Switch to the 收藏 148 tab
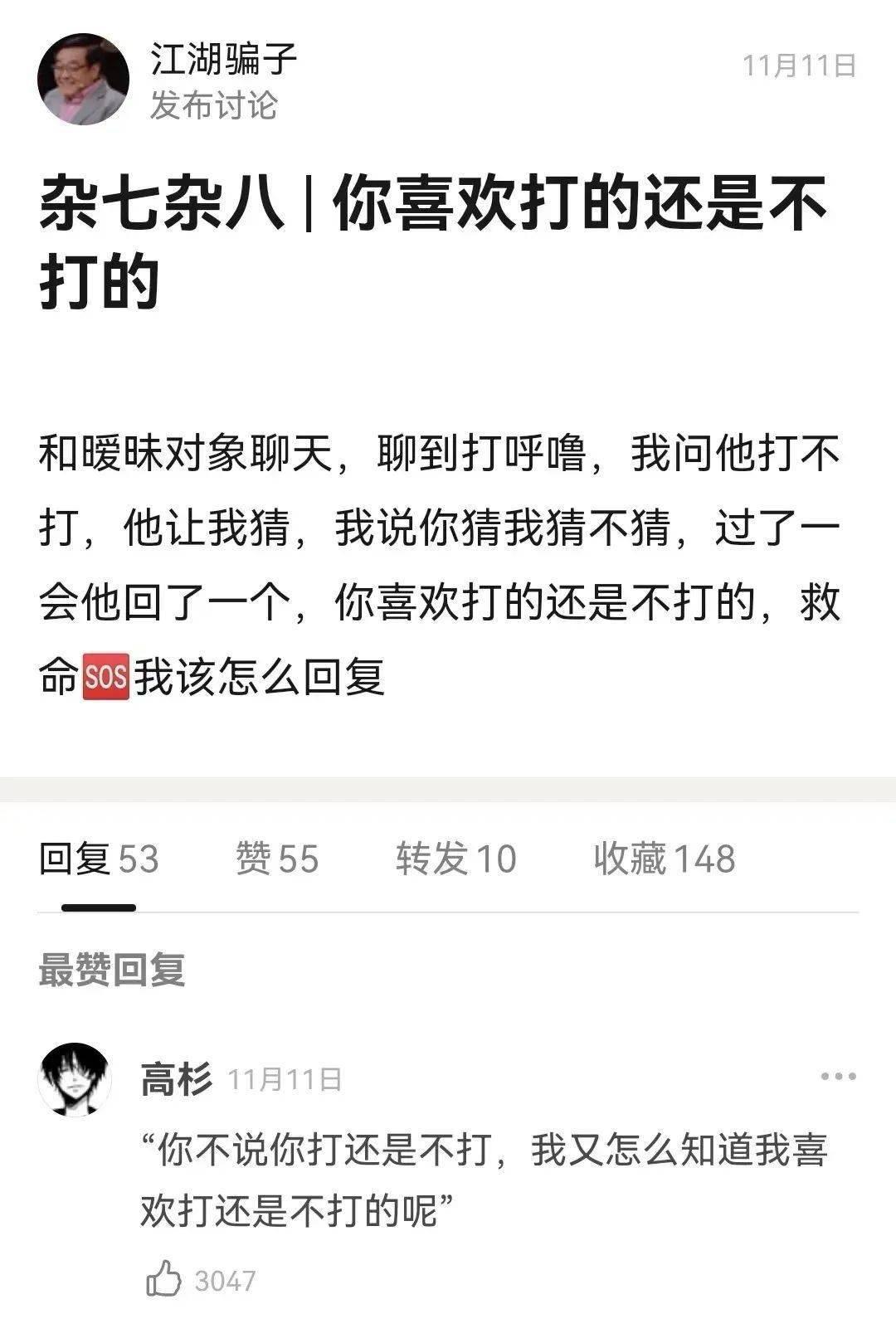This screenshot has width=896, height=1338. [x=664, y=859]
